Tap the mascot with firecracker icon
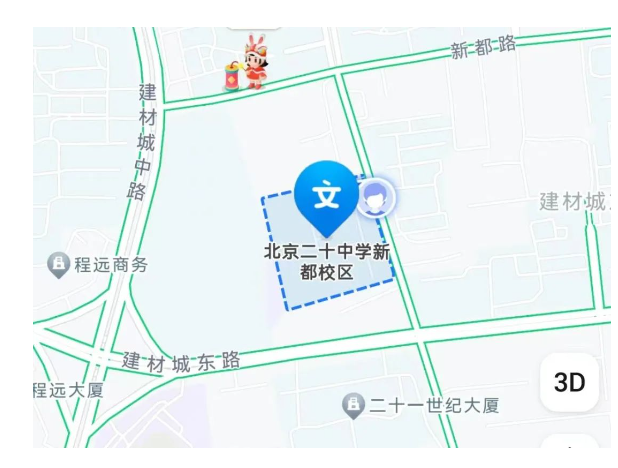The width and height of the screenshot is (618, 468). (247, 64)
